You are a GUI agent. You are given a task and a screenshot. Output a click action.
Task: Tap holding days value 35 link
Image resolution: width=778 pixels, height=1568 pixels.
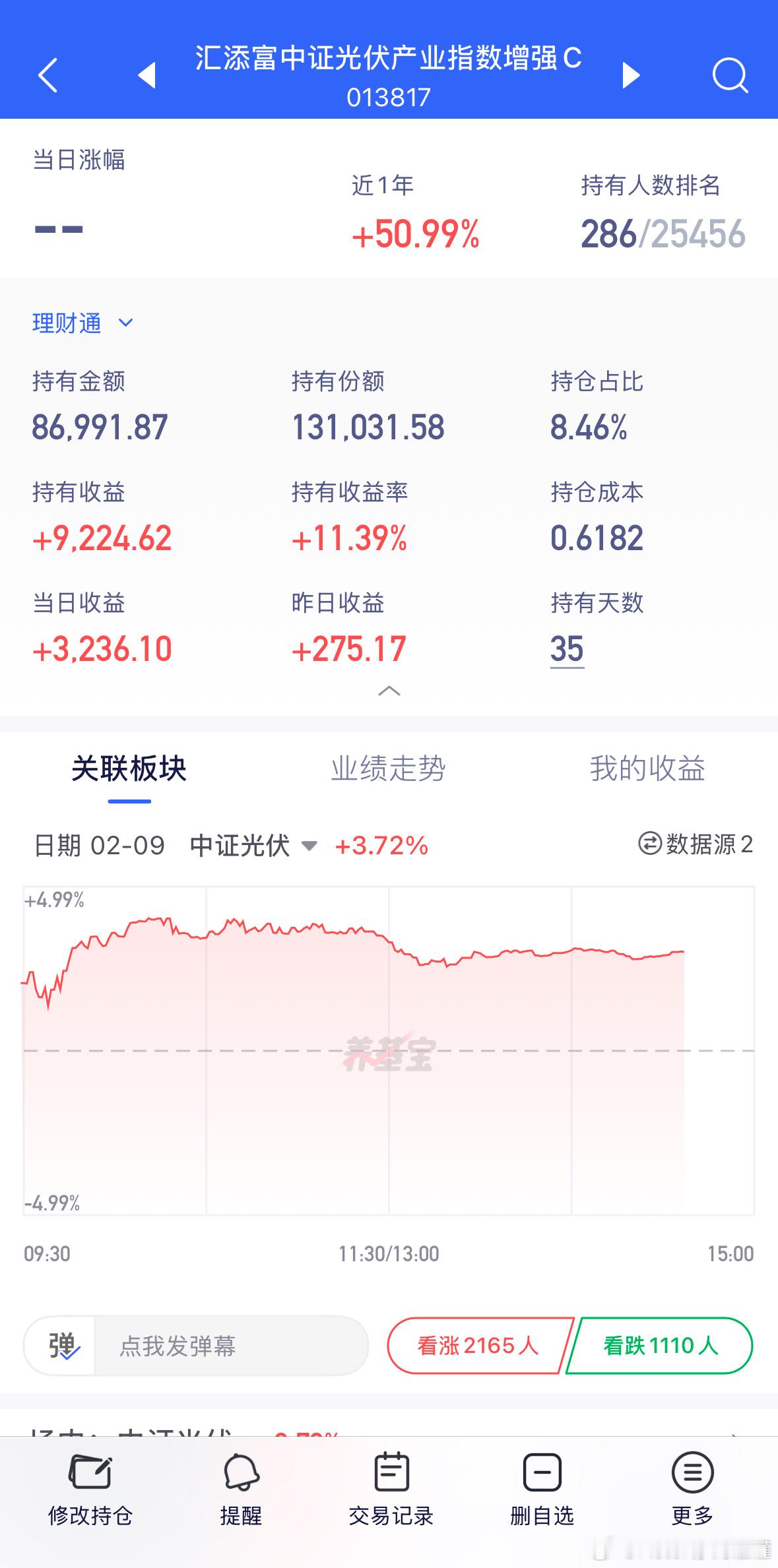click(x=567, y=648)
